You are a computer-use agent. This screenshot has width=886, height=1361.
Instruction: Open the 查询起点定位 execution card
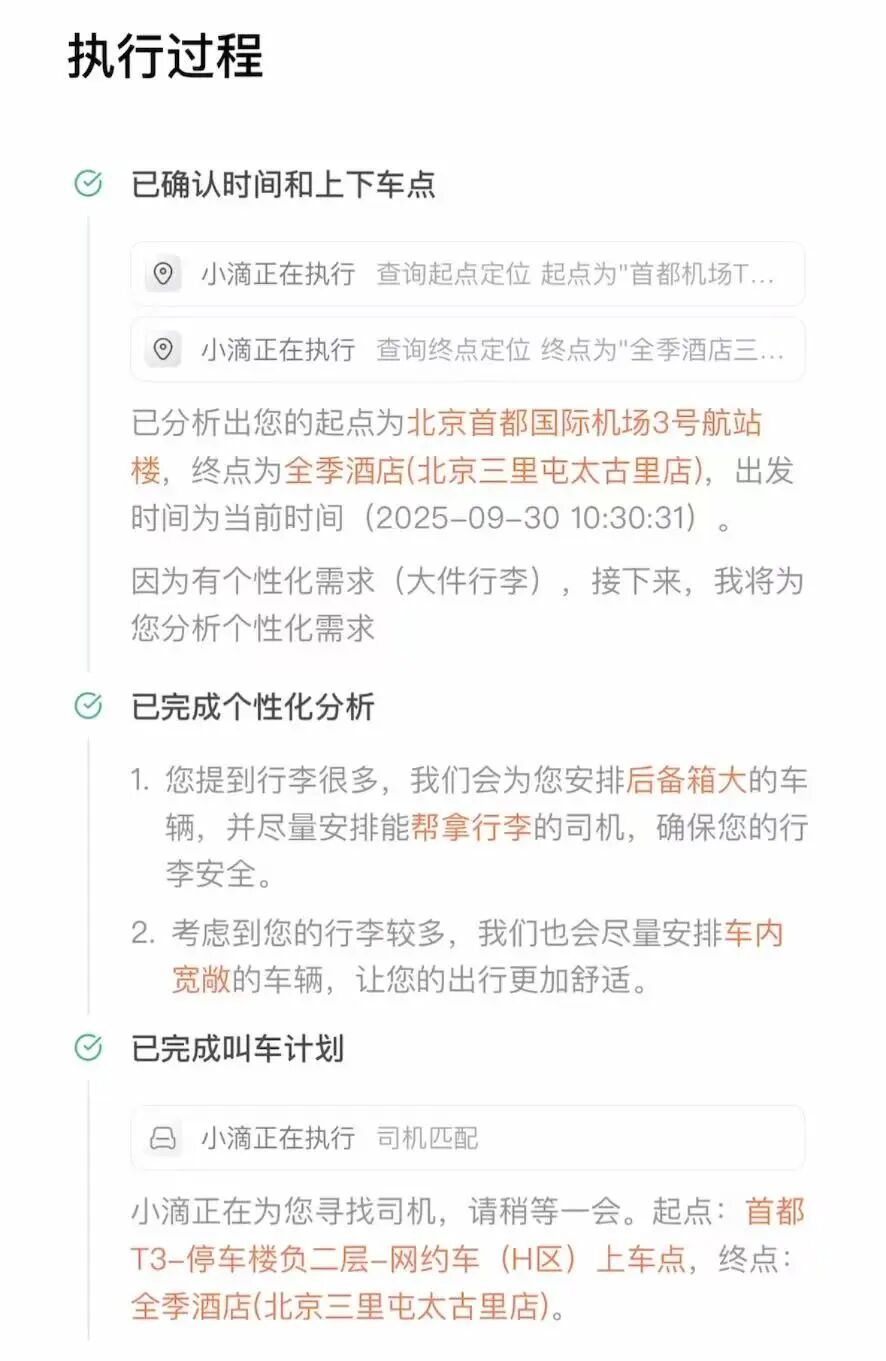[467, 274]
